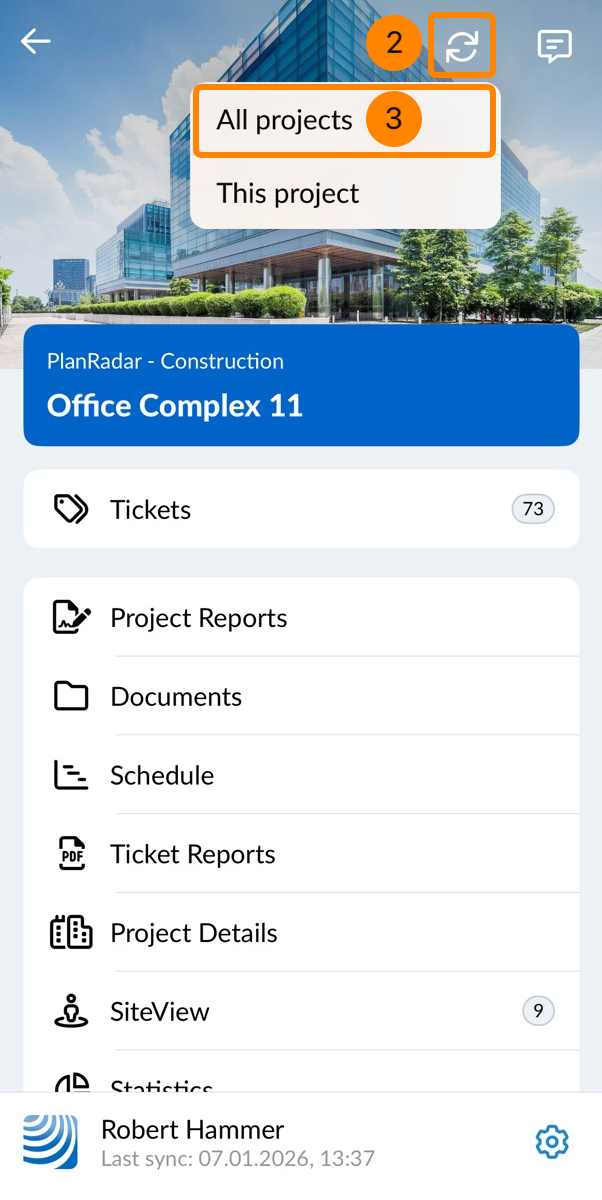Go back using the arrow

[36, 42]
